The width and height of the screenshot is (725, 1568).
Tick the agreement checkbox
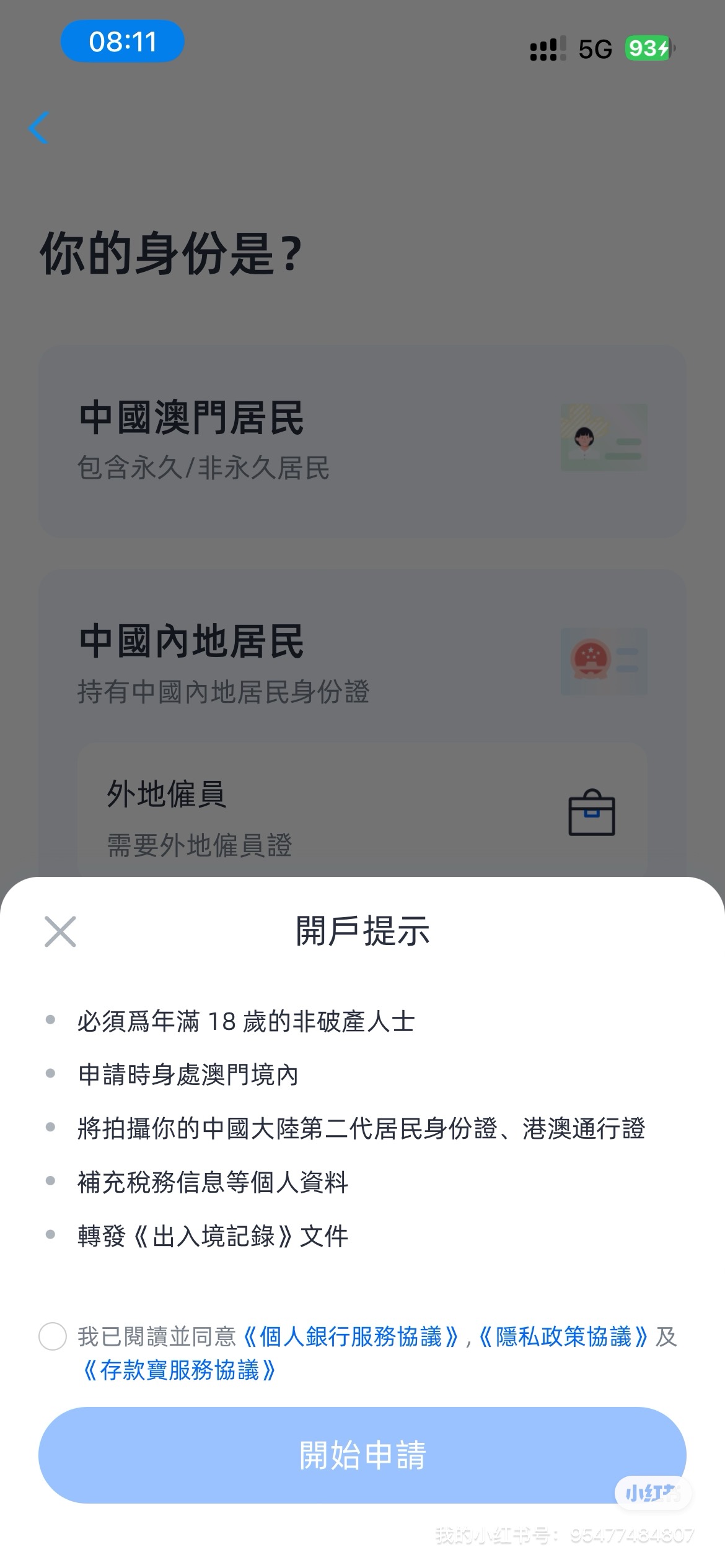53,1336
